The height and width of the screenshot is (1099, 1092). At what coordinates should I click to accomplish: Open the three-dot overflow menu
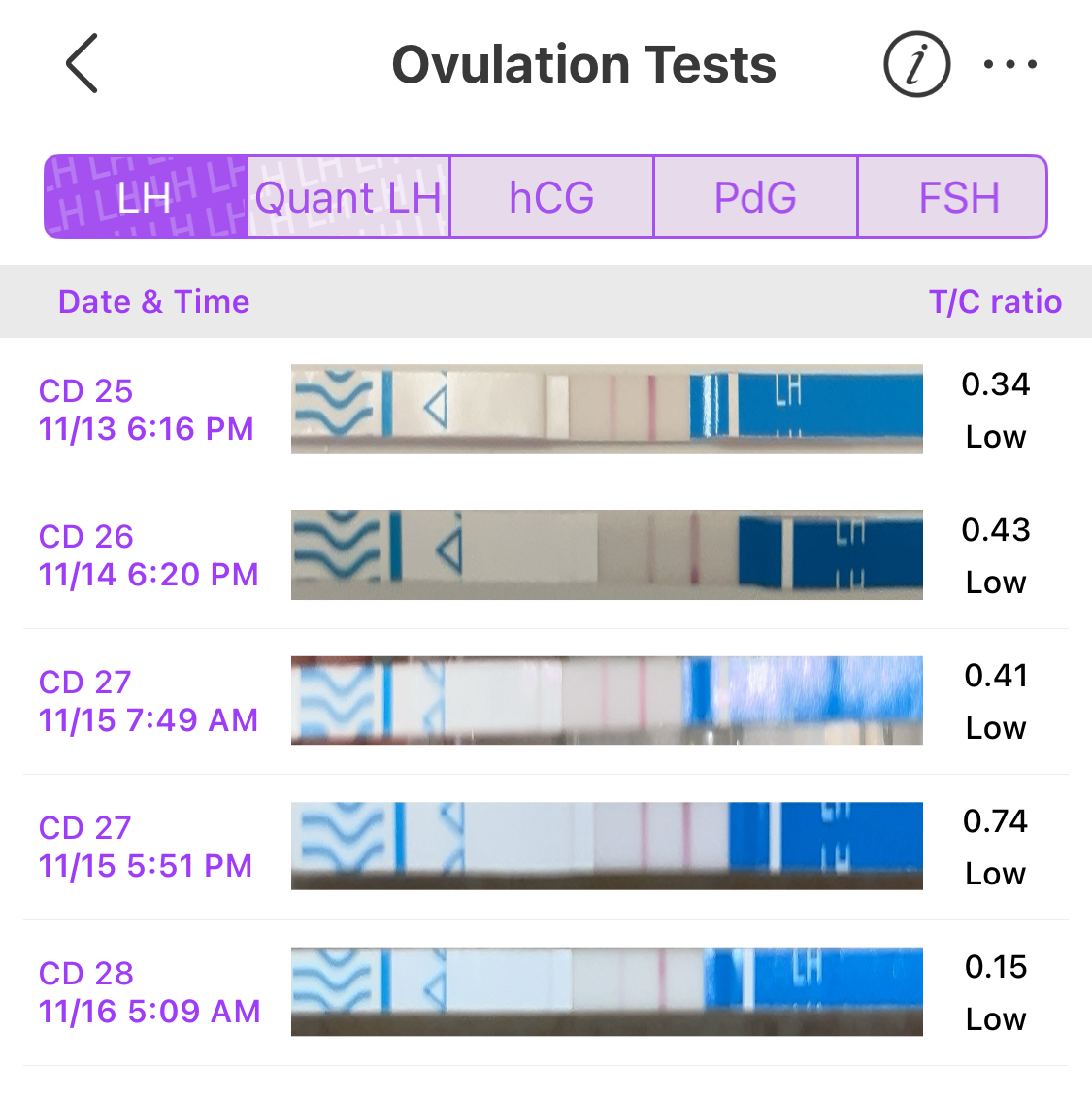click(1009, 64)
